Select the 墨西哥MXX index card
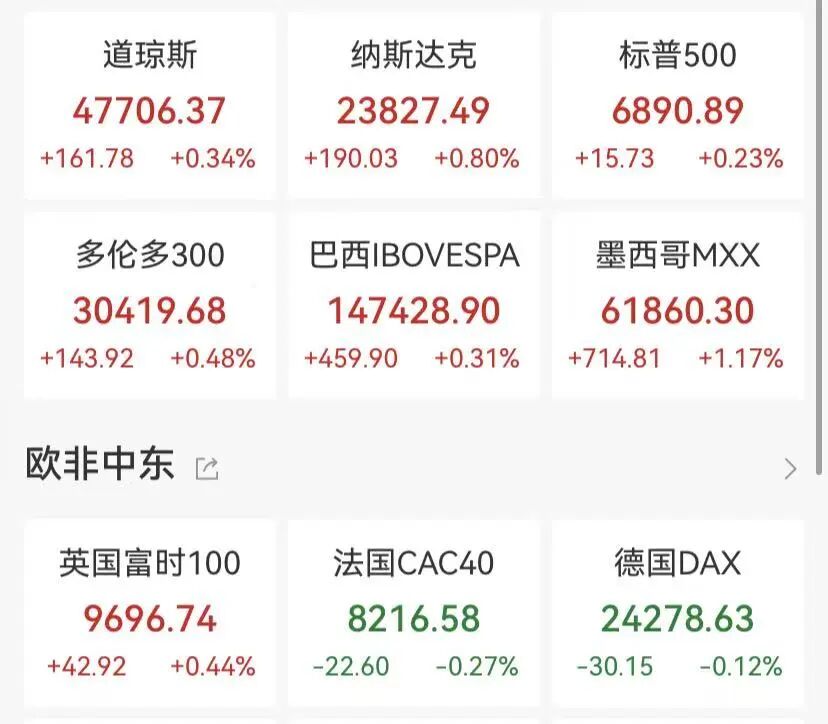Image resolution: width=828 pixels, height=724 pixels. click(x=677, y=305)
